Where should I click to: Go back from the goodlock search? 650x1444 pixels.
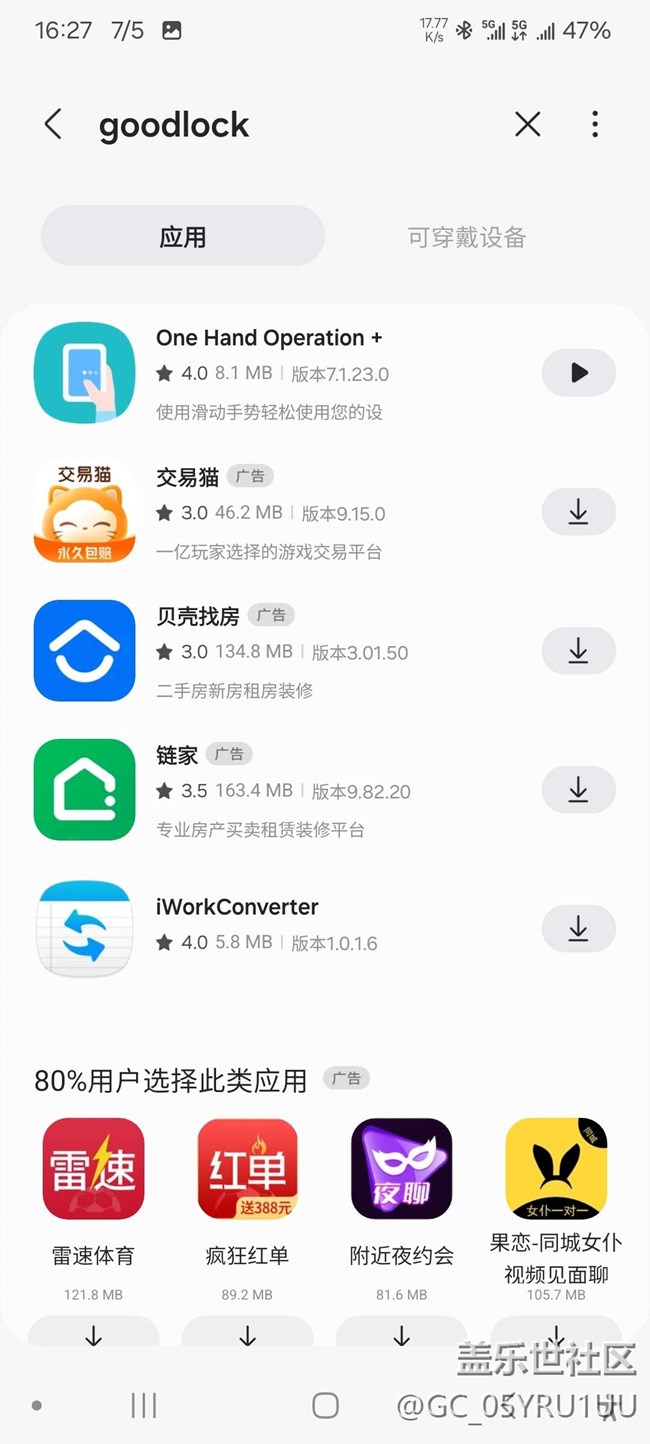(x=54, y=125)
